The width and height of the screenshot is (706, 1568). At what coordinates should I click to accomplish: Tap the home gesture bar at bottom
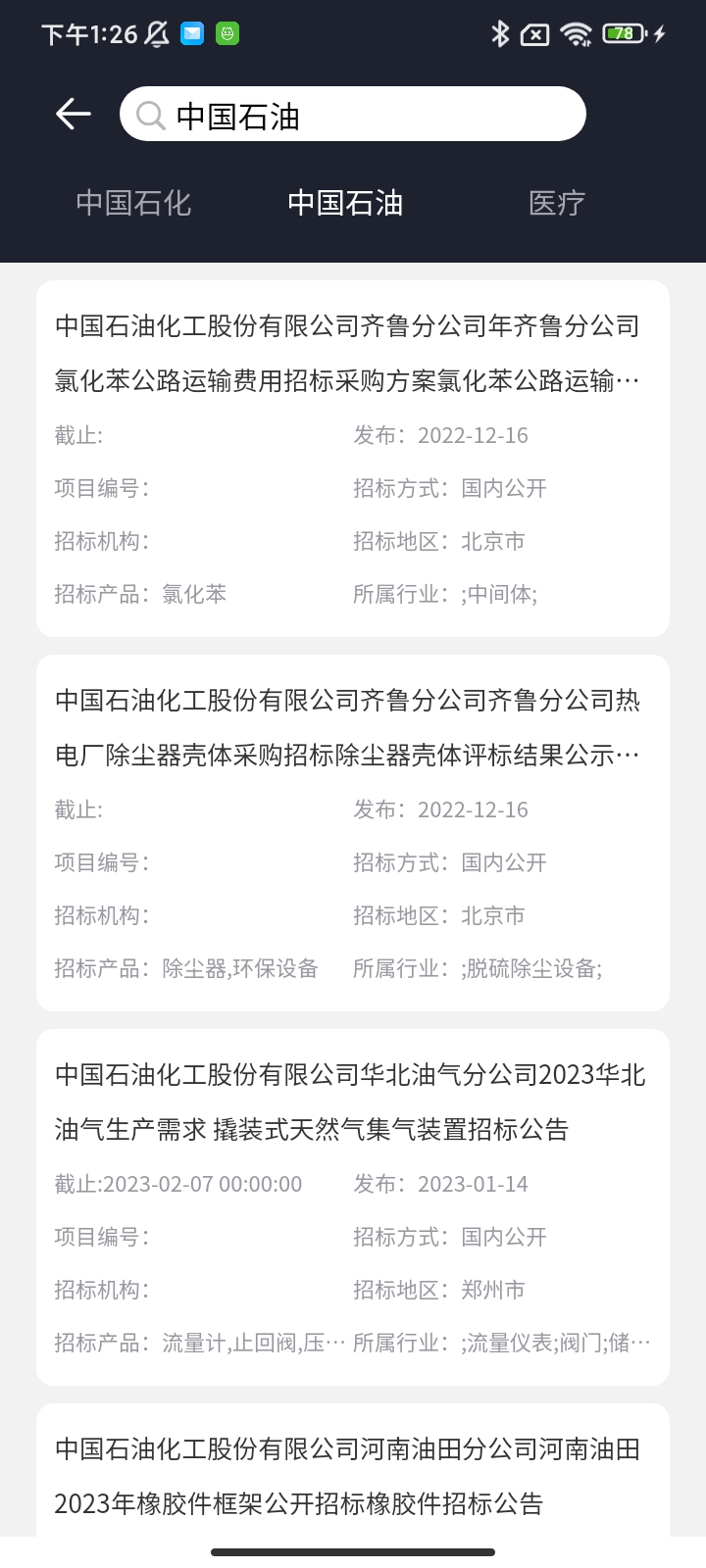pyautogui.click(x=353, y=1552)
